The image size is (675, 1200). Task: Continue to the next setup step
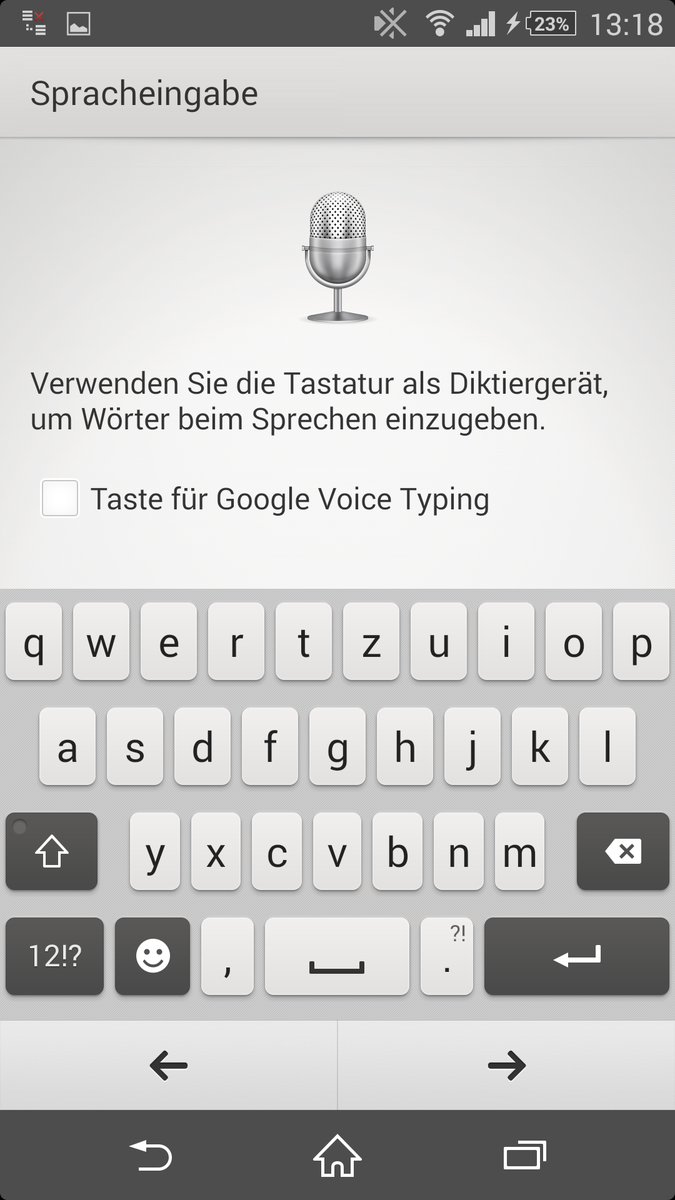tap(506, 1066)
